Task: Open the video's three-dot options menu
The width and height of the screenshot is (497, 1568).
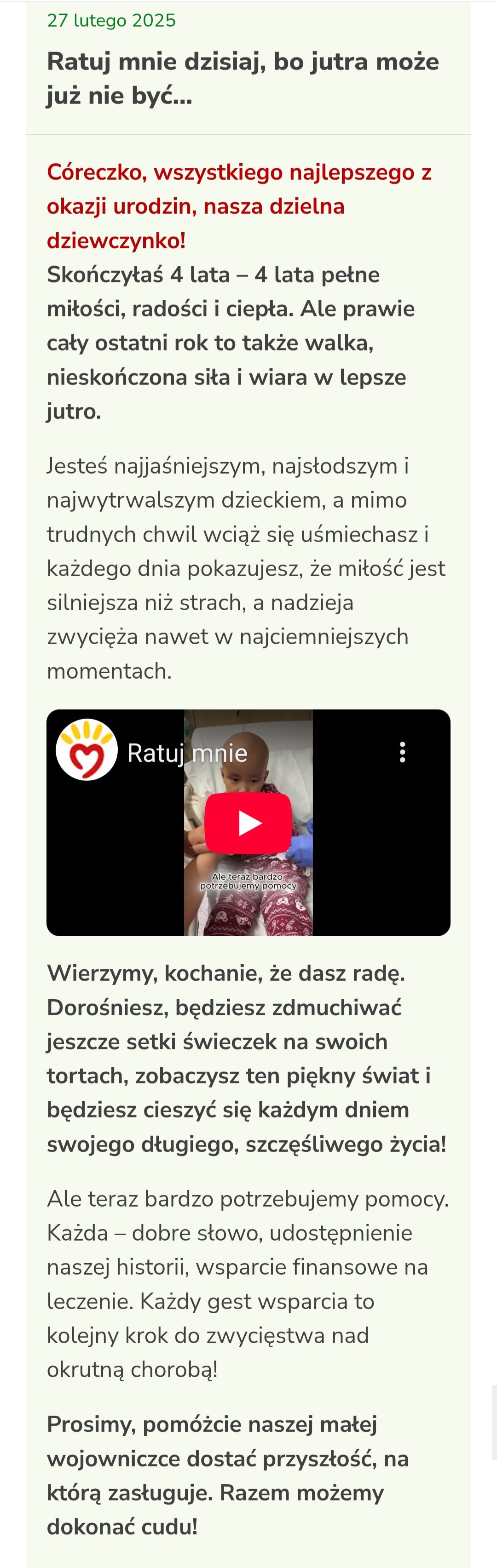Action: click(402, 752)
